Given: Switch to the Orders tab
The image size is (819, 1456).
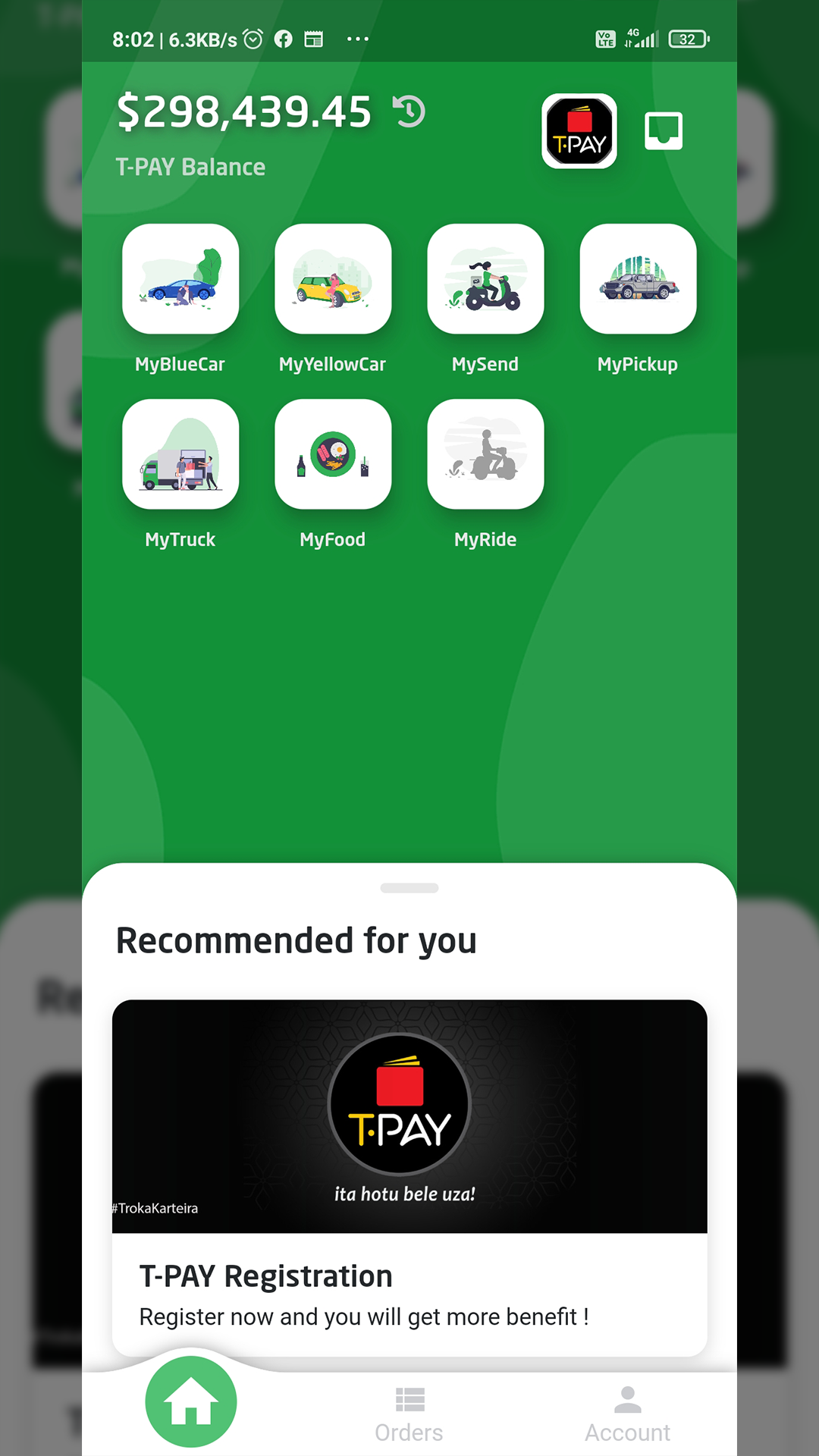Looking at the screenshot, I should (409, 1414).
